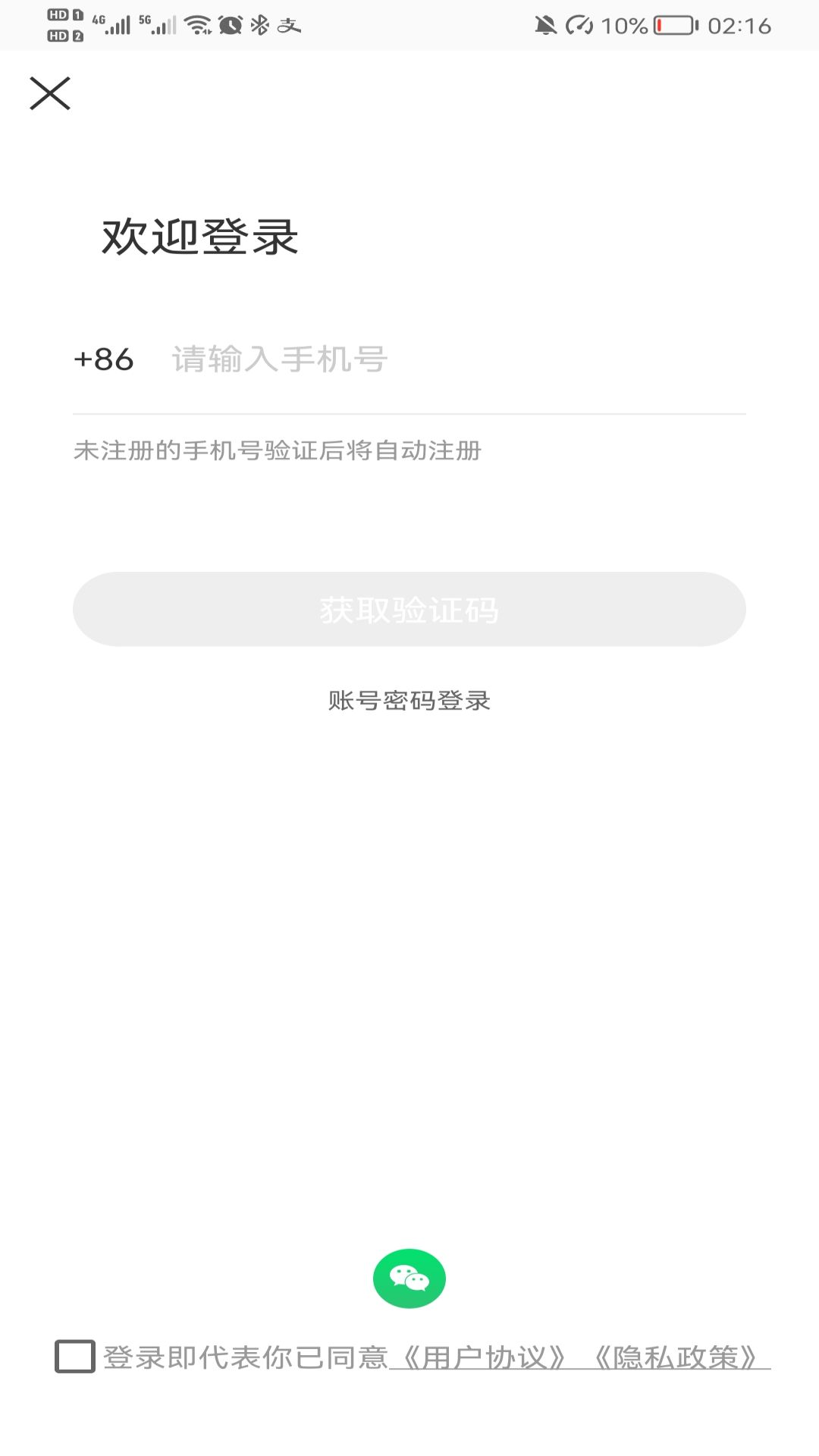Tap the 获取验证码 button
Screen dimensions: 819x1456
pos(409,609)
